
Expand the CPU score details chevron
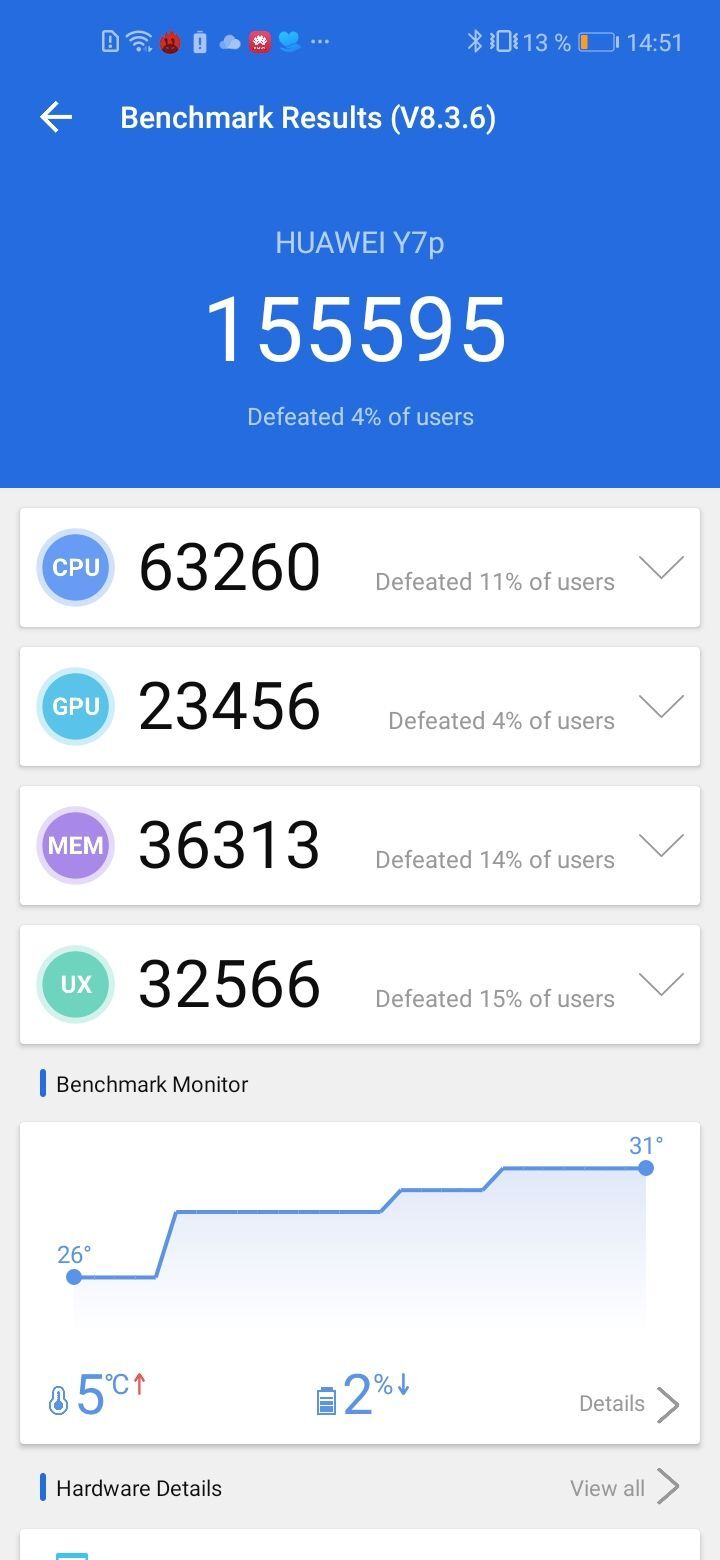pos(660,567)
